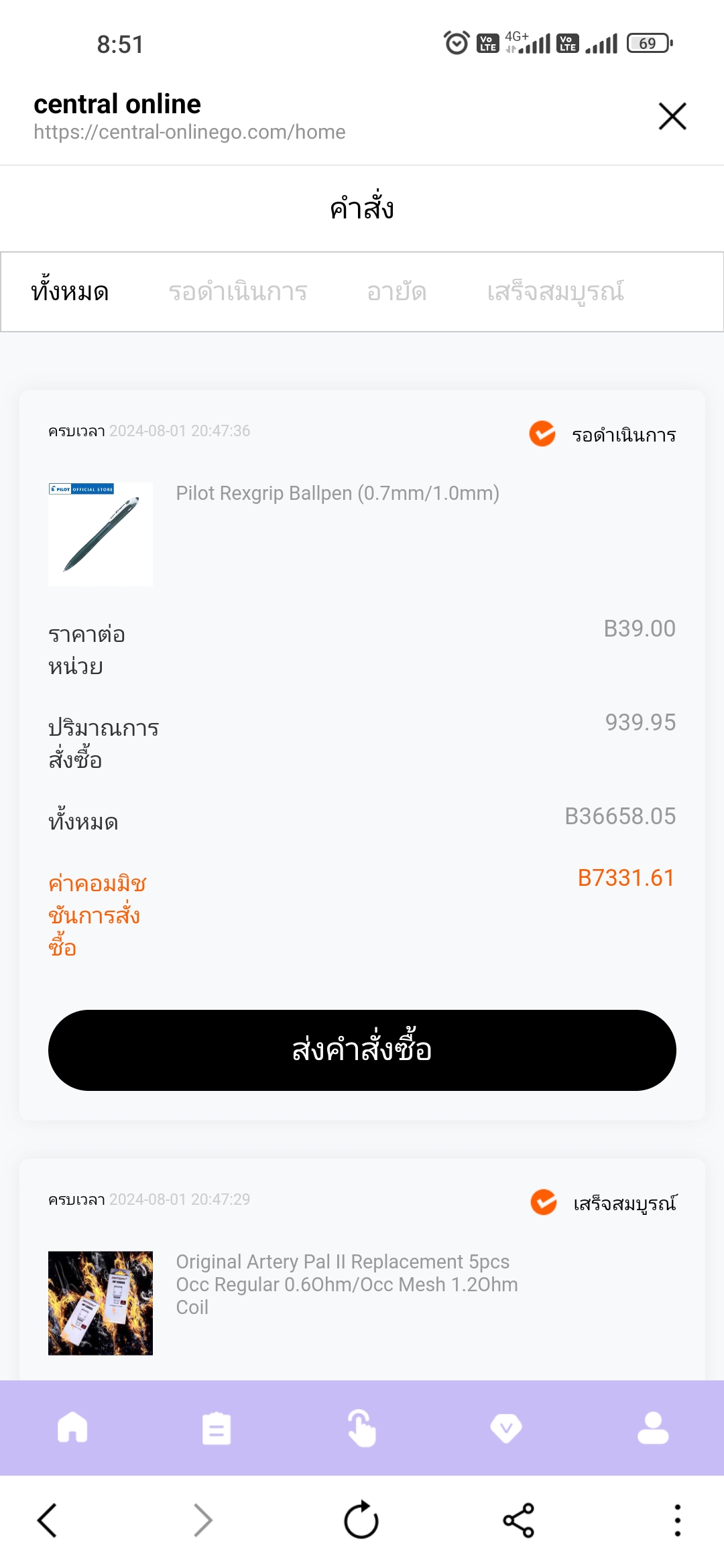The height and width of the screenshot is (1568, 724).
Task: Select the ทั้งหมด orders tab
Action: tap(70, 291)
